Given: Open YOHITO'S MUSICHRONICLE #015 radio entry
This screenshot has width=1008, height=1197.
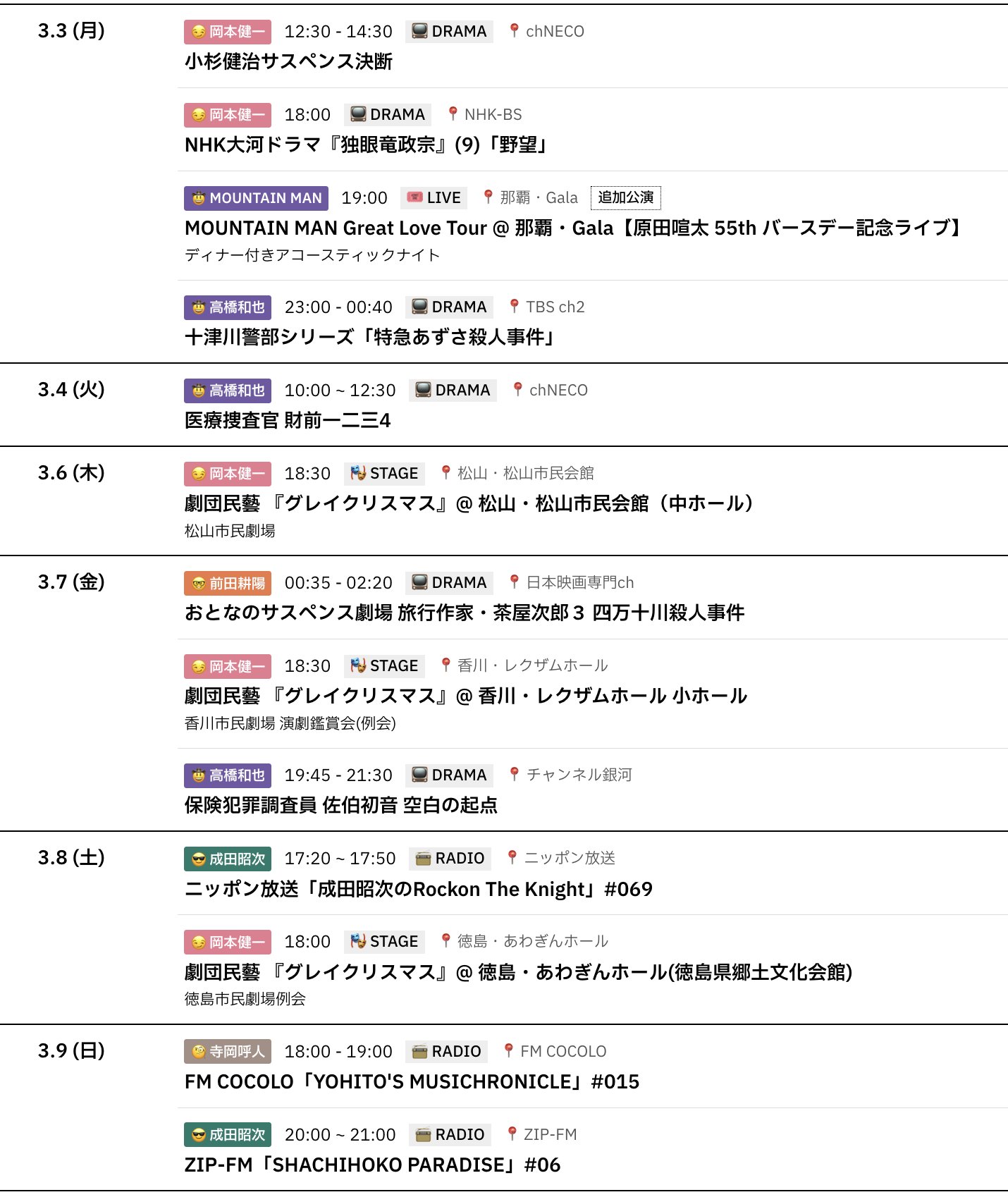Looking at the screenshot, I should [x=412, y=1082].
